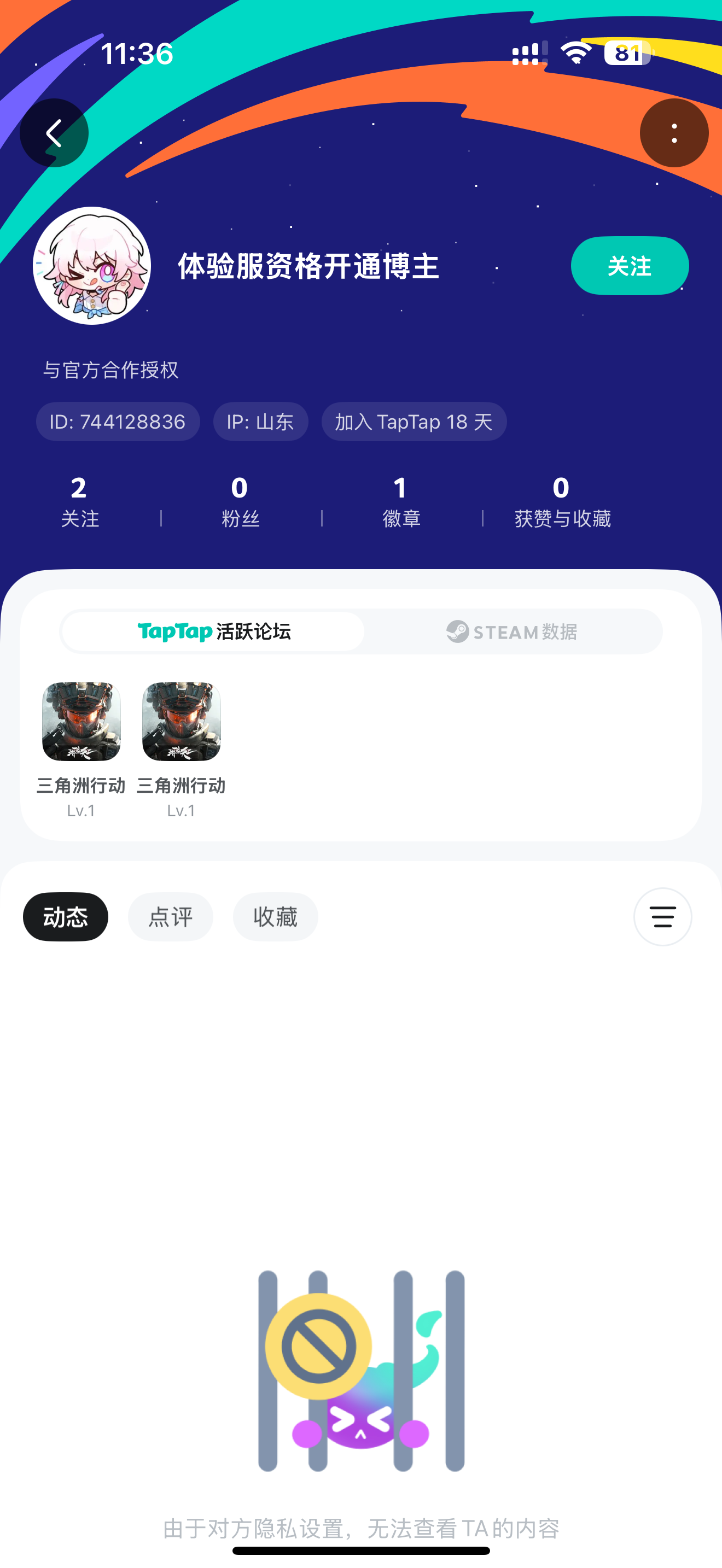Open the three-dot overflow menu
Viewport: 722px width, 1568px height.
tap(673, 133)
